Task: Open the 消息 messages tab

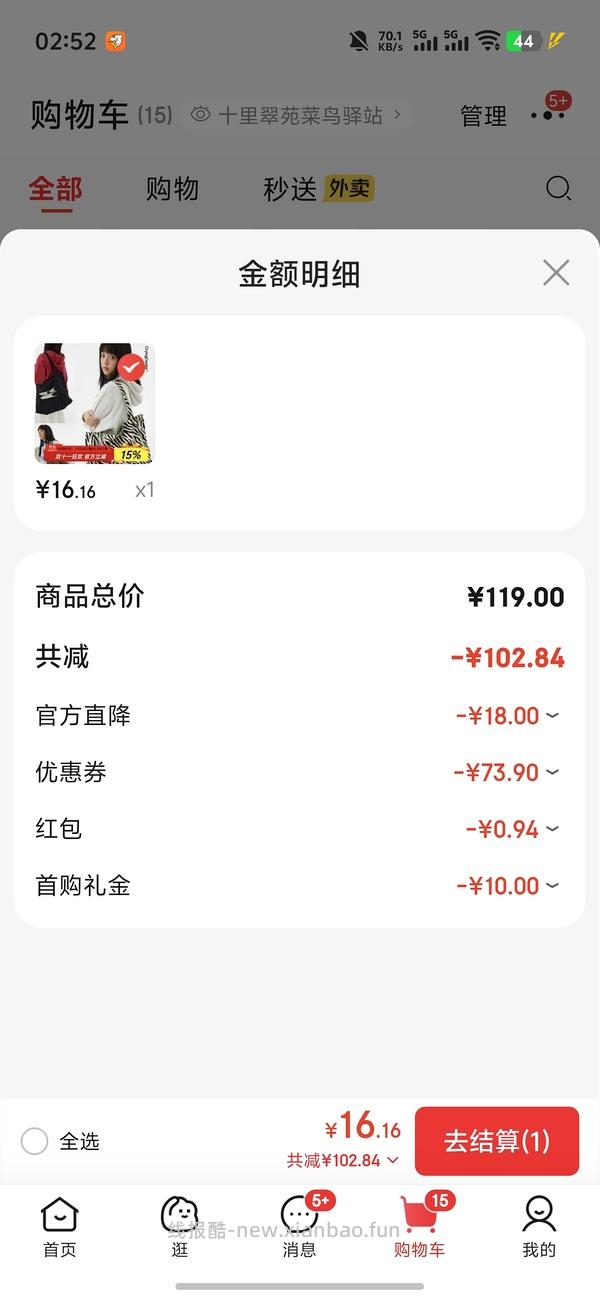Action: (299, 1227)
